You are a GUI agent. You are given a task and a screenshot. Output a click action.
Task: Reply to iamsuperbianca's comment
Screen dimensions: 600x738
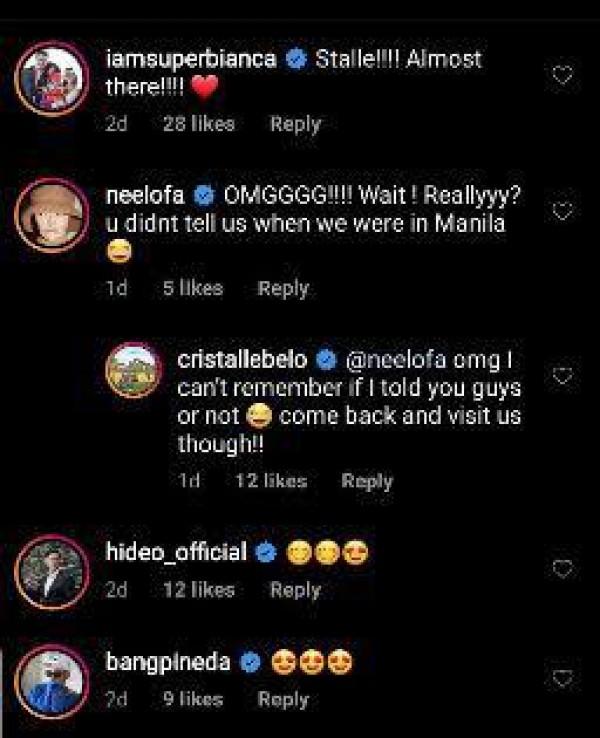click(x=295, y=125)
